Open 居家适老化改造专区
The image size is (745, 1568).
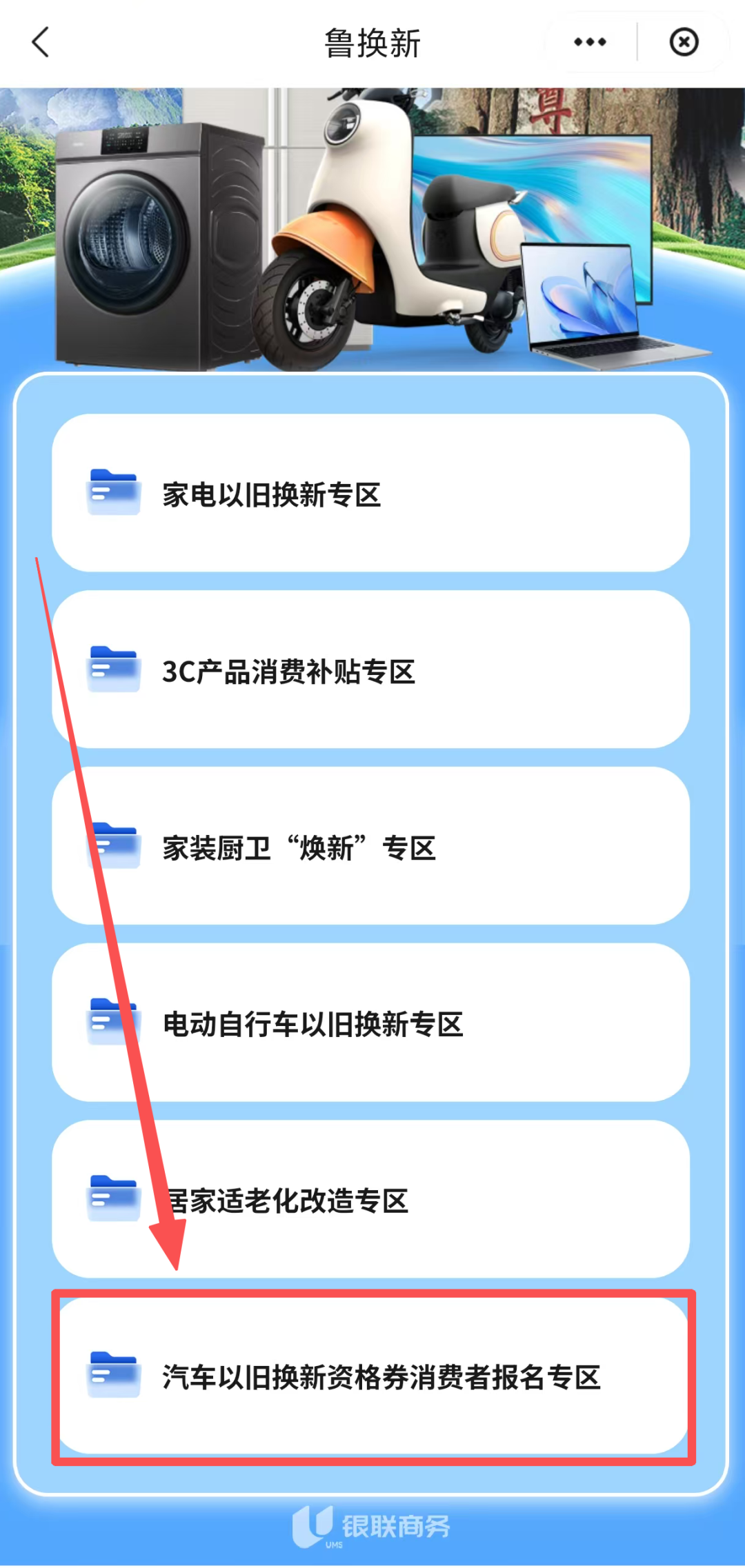click(371, 1200)
